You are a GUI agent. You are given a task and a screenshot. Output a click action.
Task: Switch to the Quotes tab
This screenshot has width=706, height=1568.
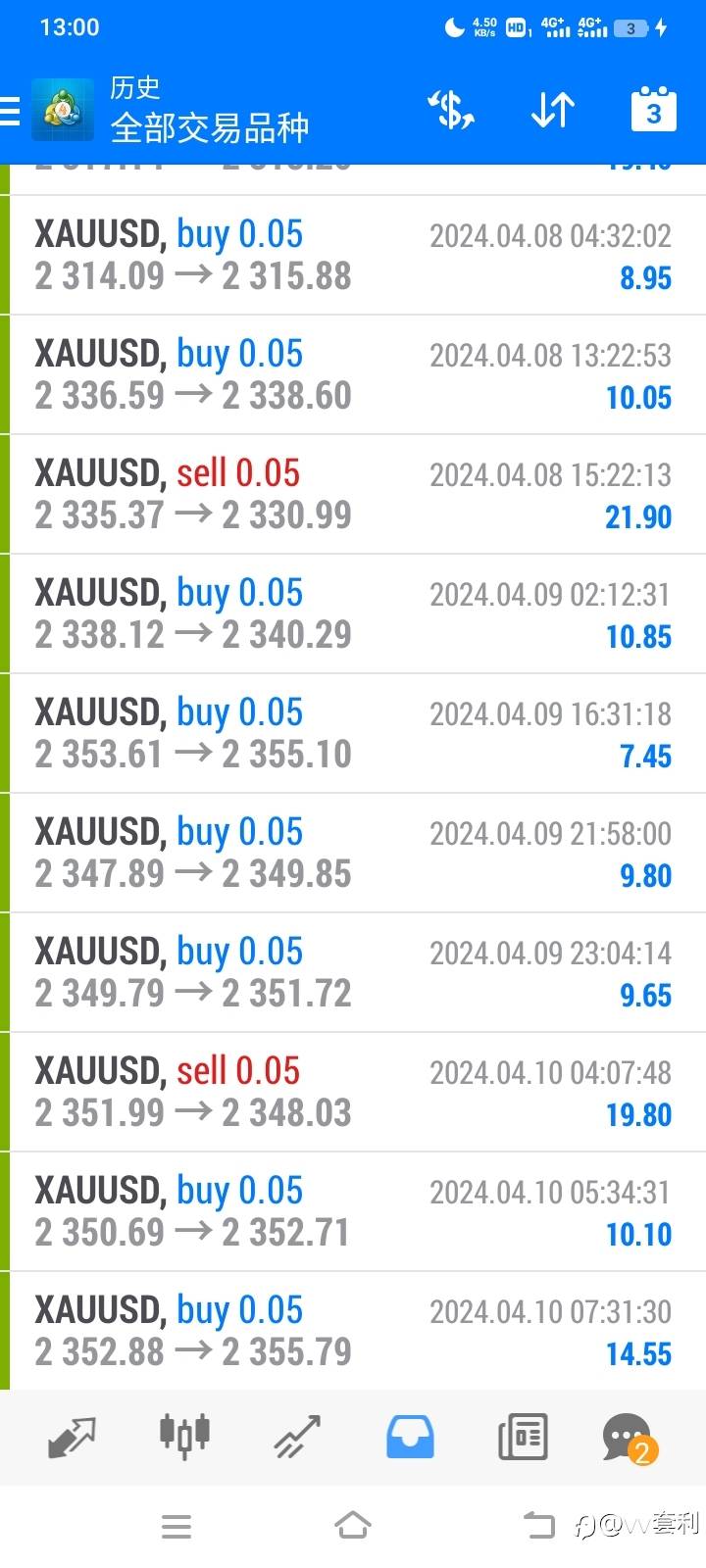[72, 1437]
